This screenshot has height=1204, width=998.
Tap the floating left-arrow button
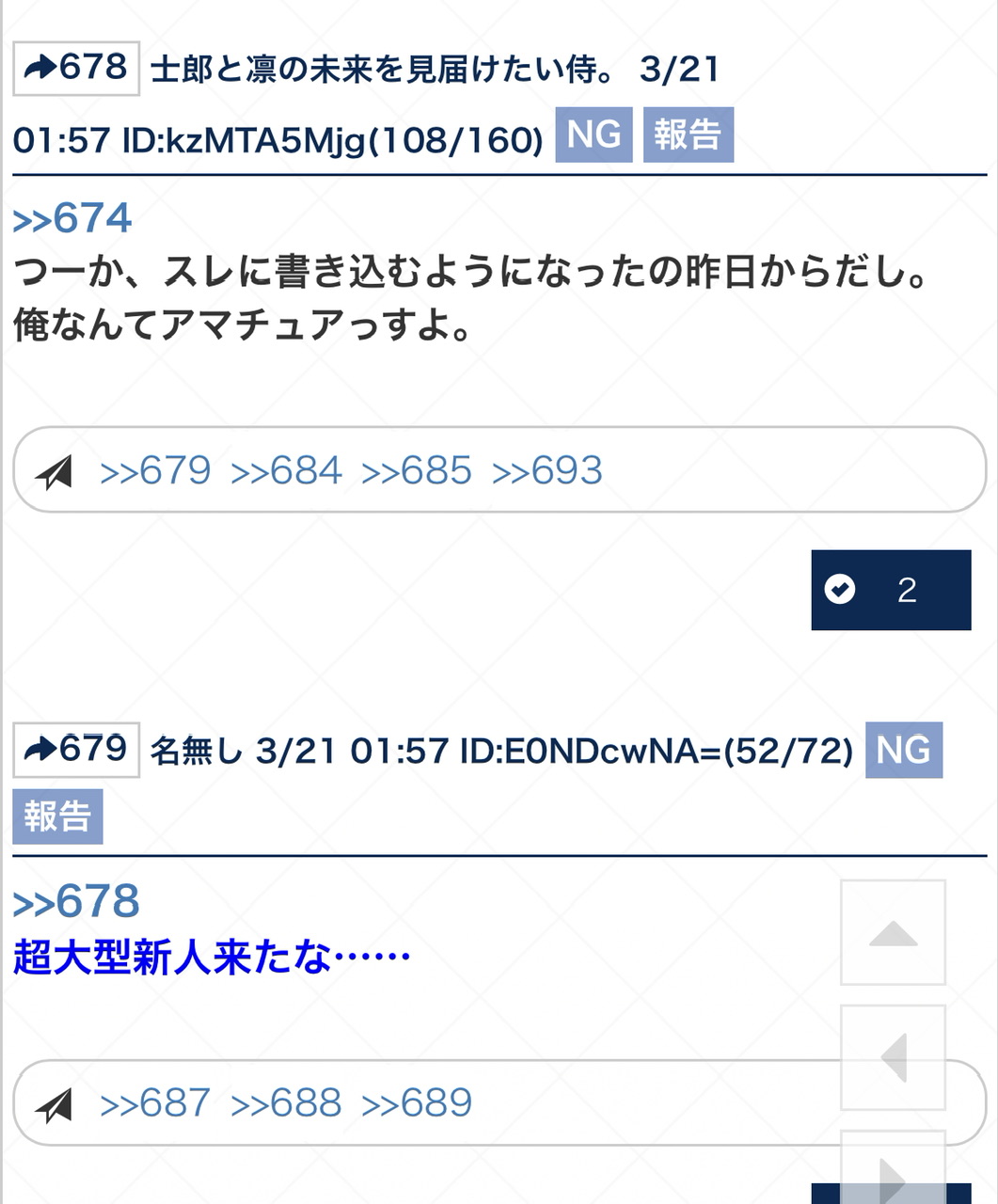pos(893,1057)
